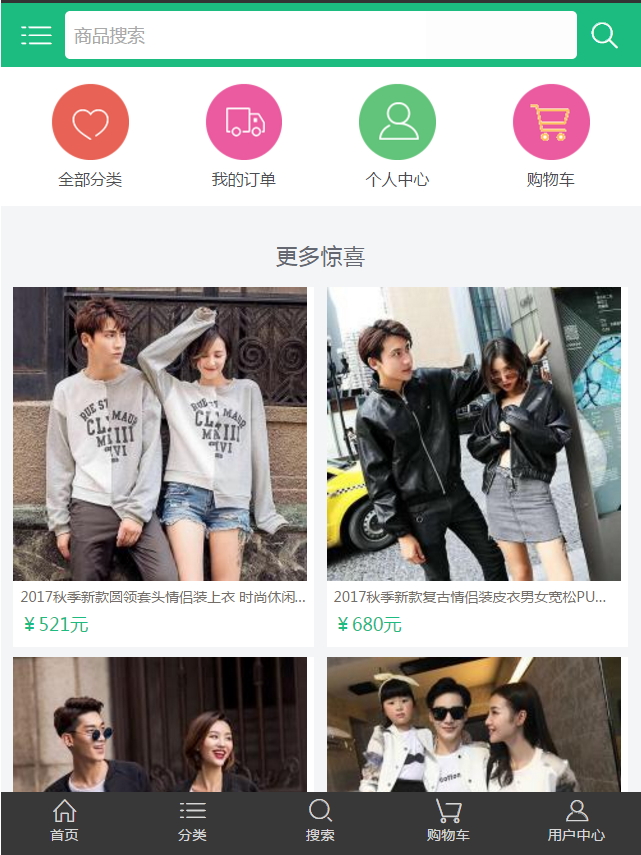Switch to 分类 tab
Image resolution: width=641 pixels, height=855 pixels.
(192, 822)
